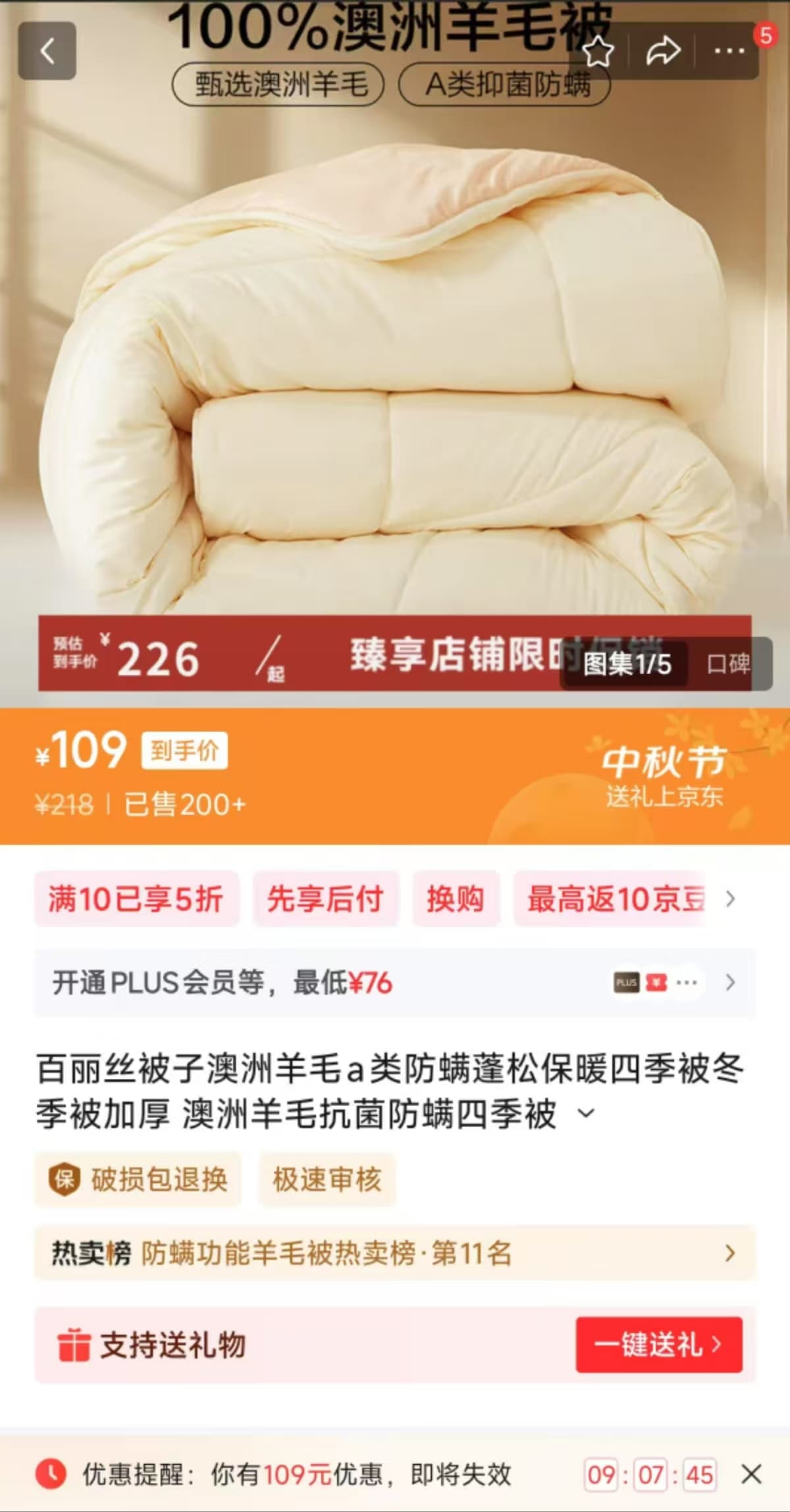Switch to the 口碑 reviews tab
The width and height of the screenshot is (790, 1512).
coord(728,664)
